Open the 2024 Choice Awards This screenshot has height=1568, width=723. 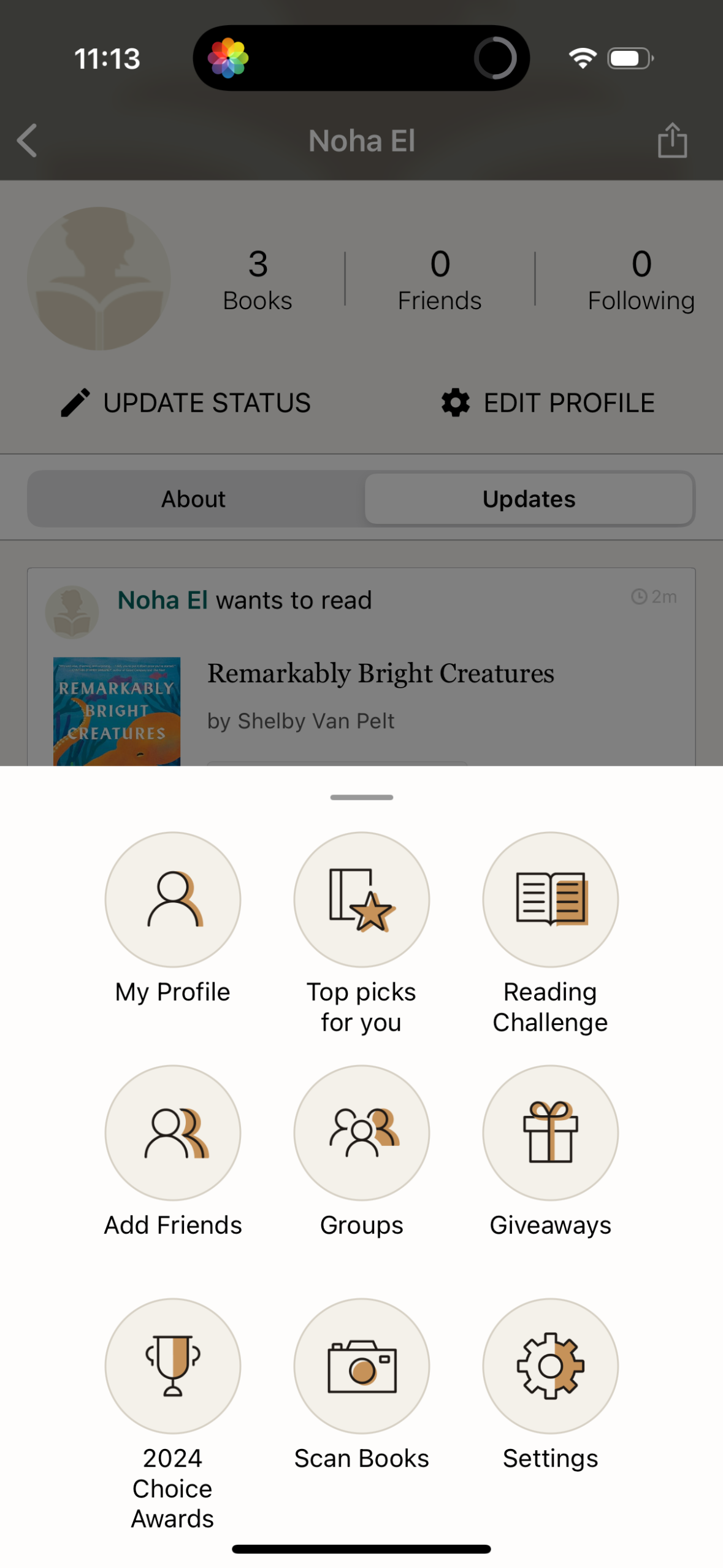point(172,1366)
